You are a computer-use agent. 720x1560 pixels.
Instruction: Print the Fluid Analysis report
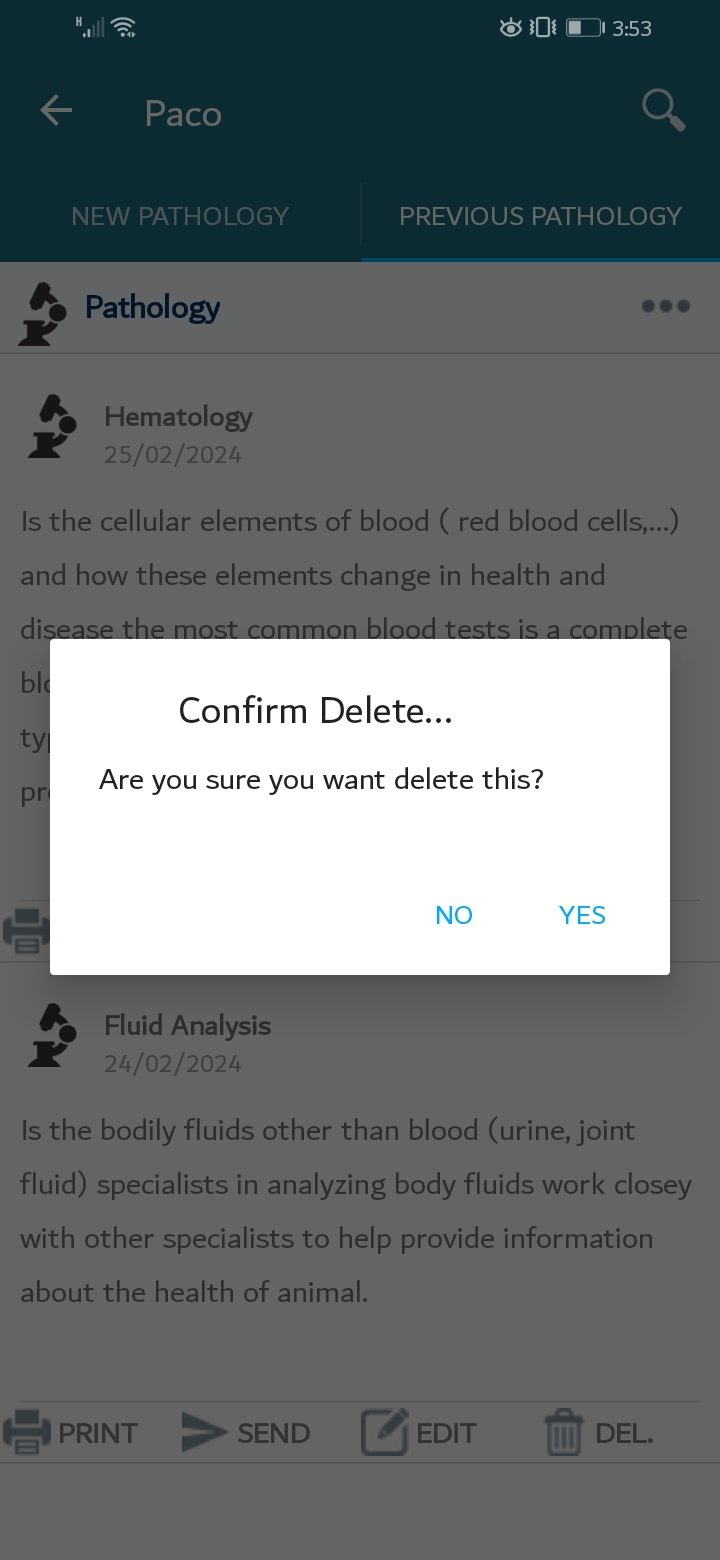click(x=71, y=1433)
